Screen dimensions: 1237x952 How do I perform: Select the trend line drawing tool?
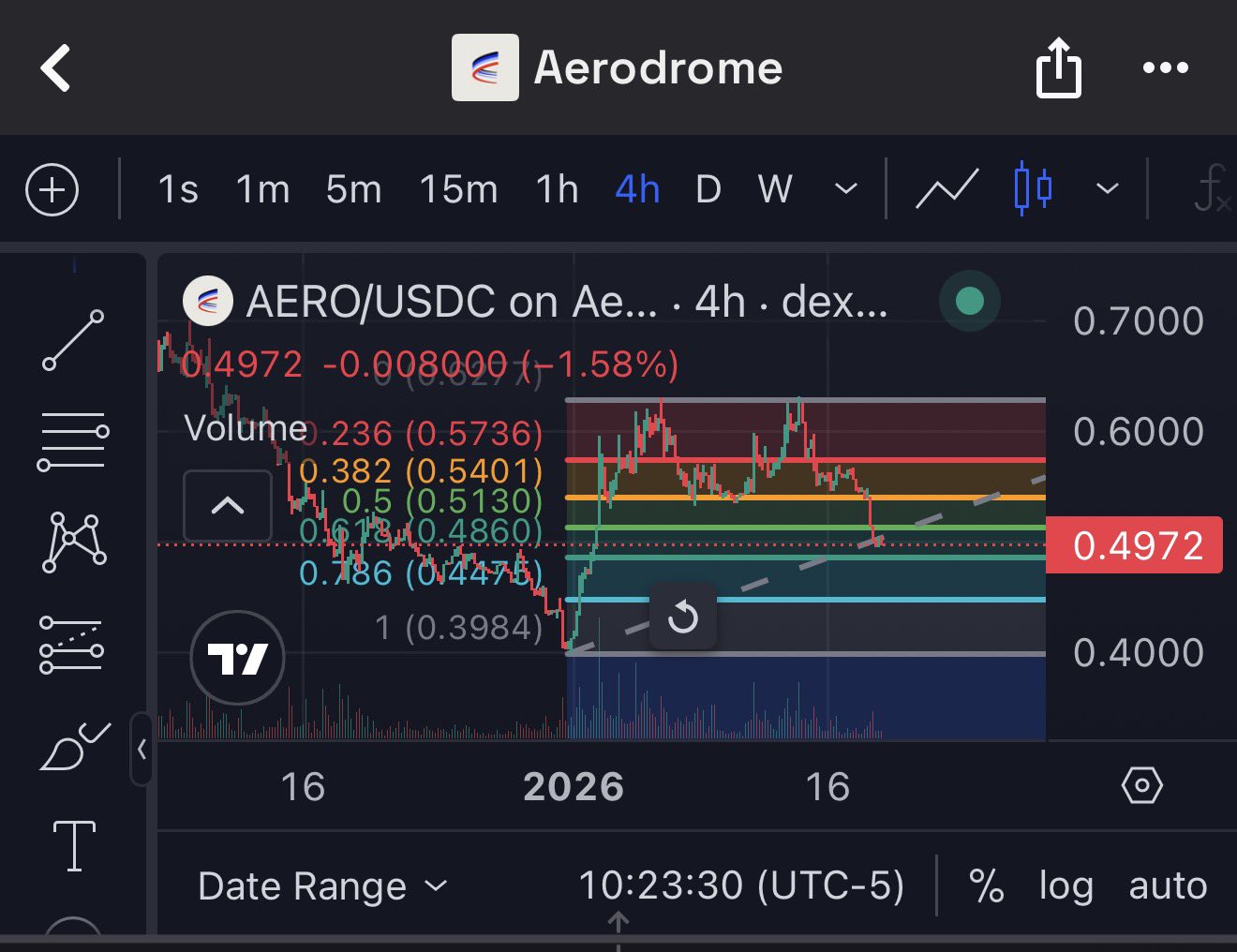(x=73, y=341)
